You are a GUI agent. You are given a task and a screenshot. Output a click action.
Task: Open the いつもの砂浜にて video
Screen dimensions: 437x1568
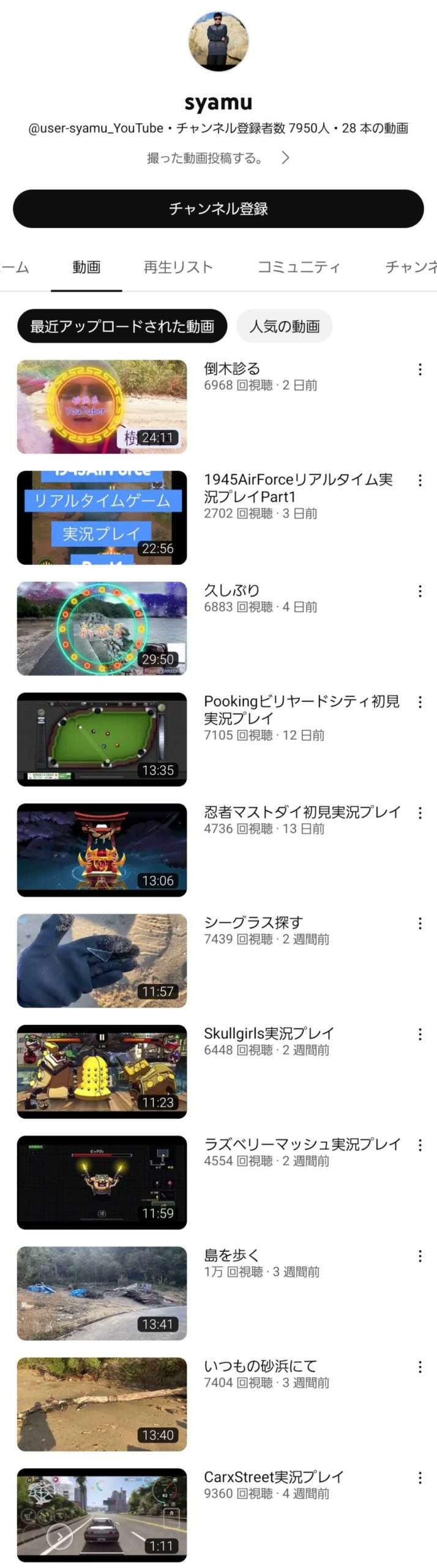pos(102,1404)
